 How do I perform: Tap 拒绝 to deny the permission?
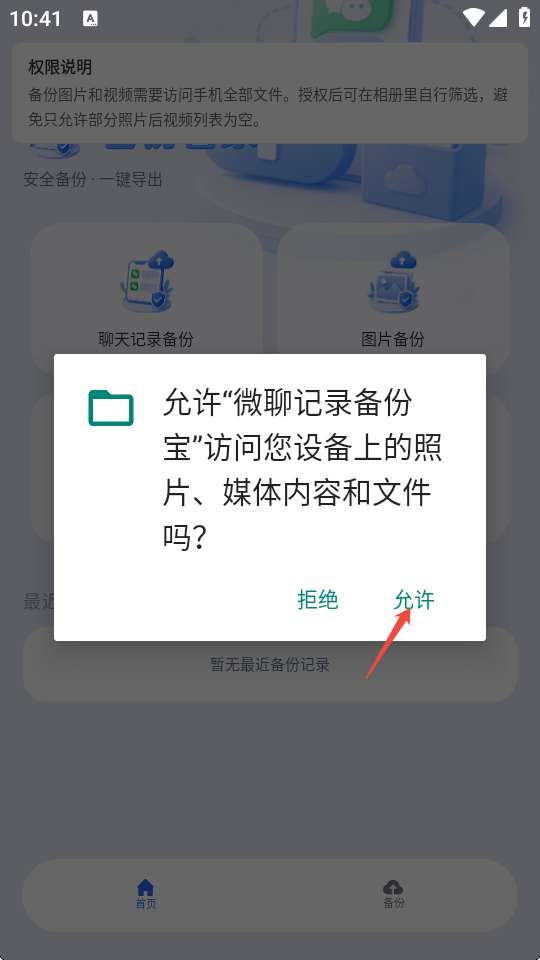[x=318, y=599]
